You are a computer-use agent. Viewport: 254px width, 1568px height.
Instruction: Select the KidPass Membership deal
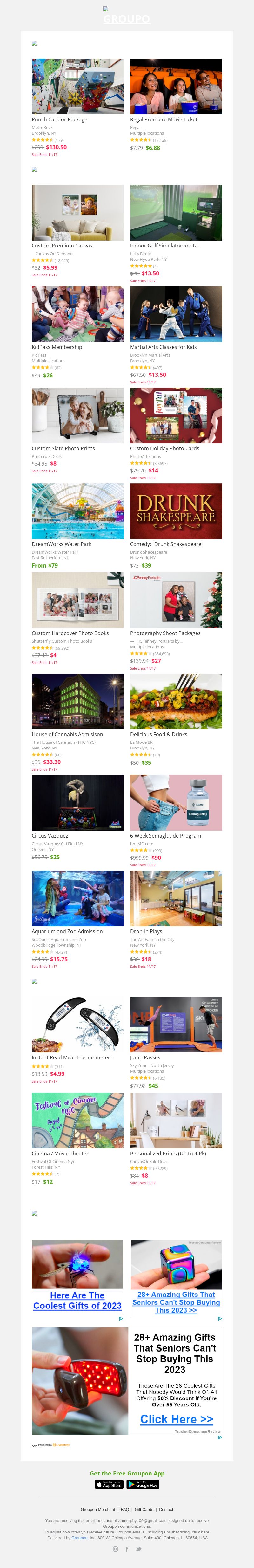77,314
